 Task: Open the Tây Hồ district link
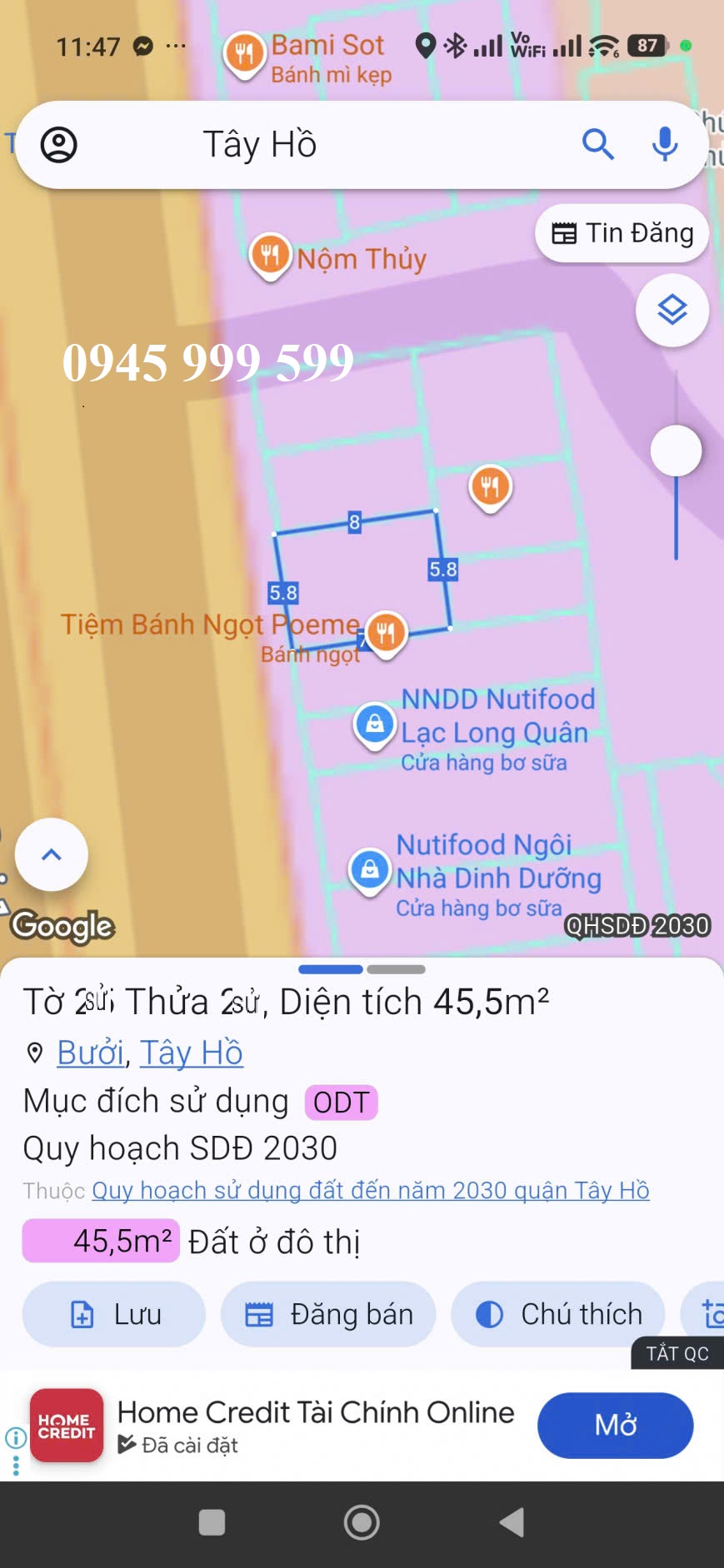click(191, 1053)
